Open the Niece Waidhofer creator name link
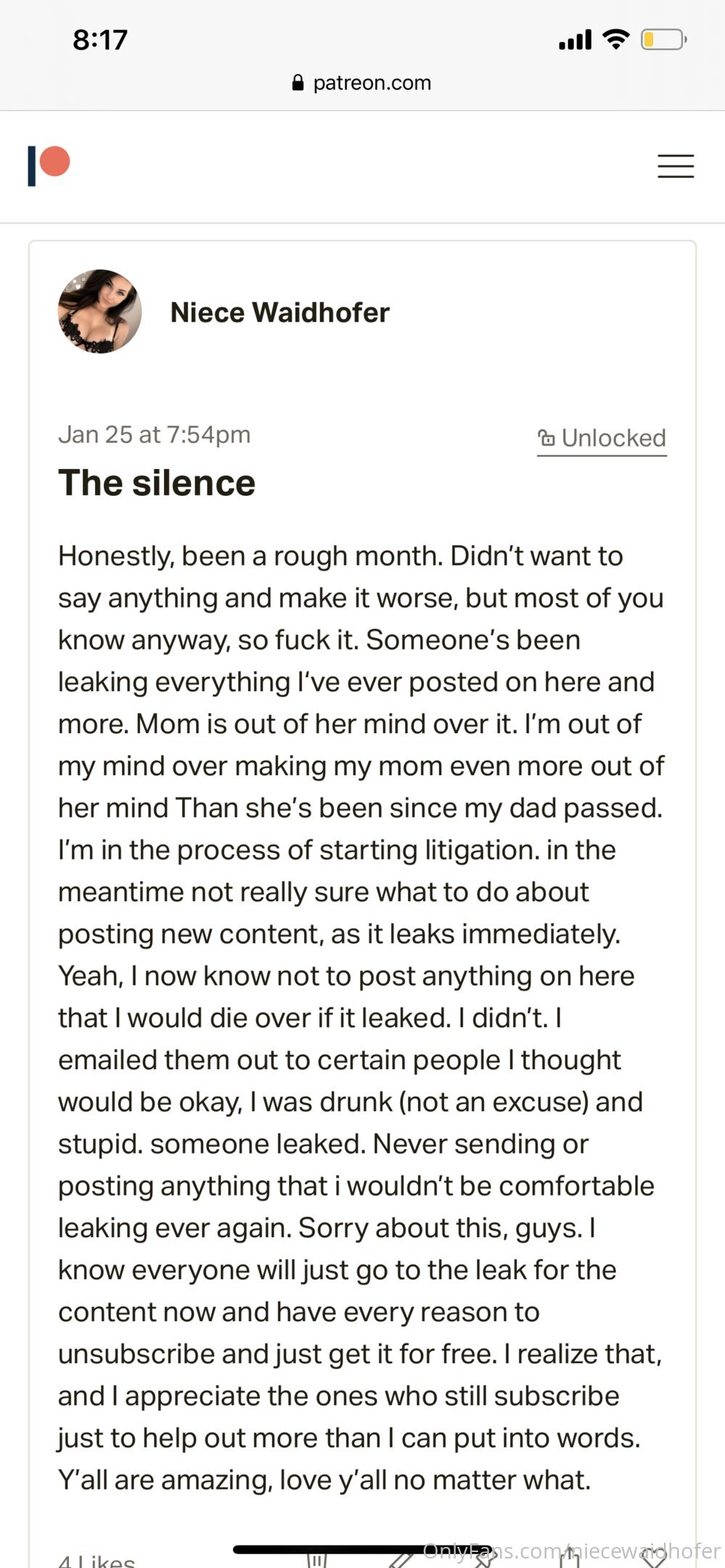The width and height of the screenshot is (725, 1568). [x=279, y=312]
